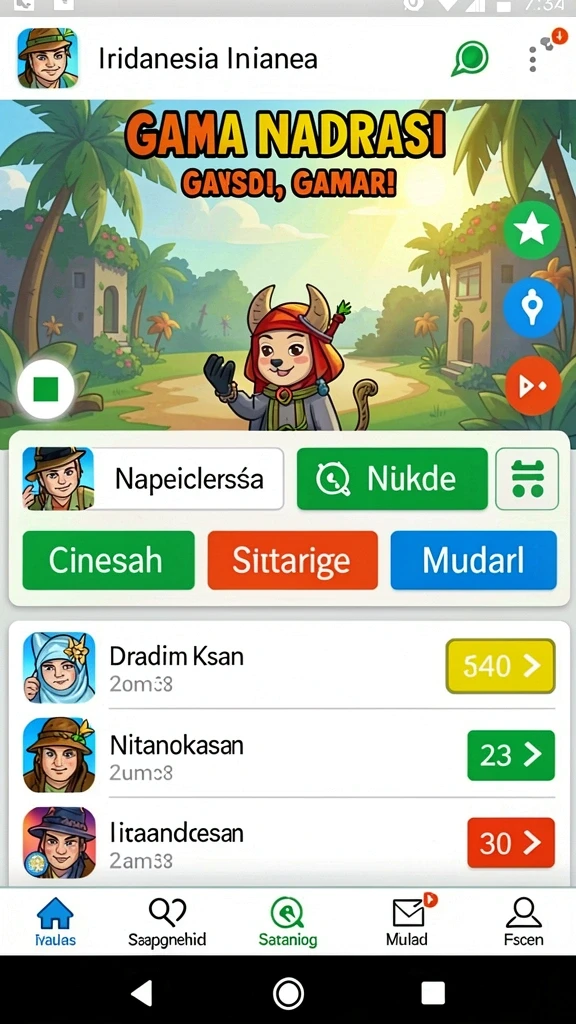Open the blue location pin button
Image resolution: width=576 pixels, height=1024 pixels.
click(x=532, y=307)
